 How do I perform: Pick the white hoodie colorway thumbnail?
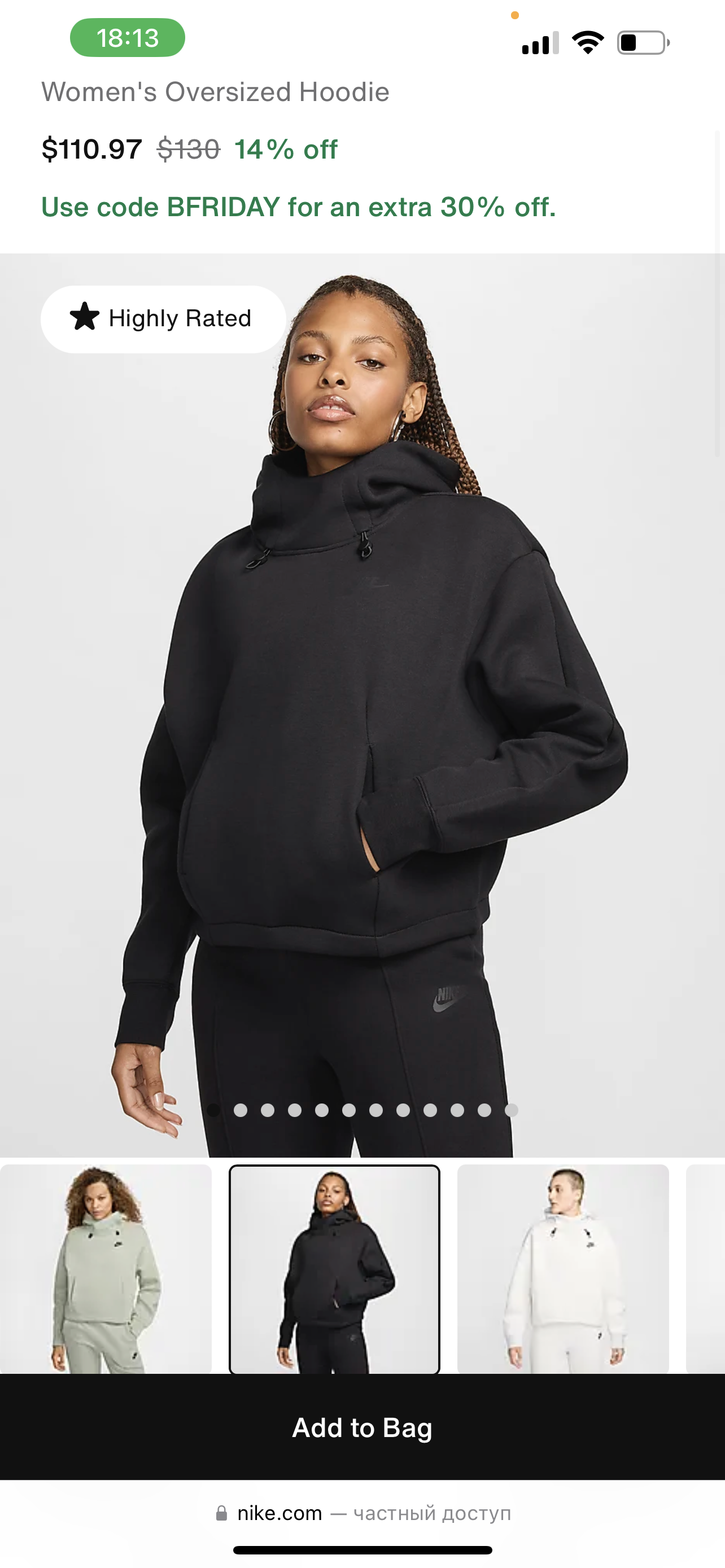tap(562, 1268)
